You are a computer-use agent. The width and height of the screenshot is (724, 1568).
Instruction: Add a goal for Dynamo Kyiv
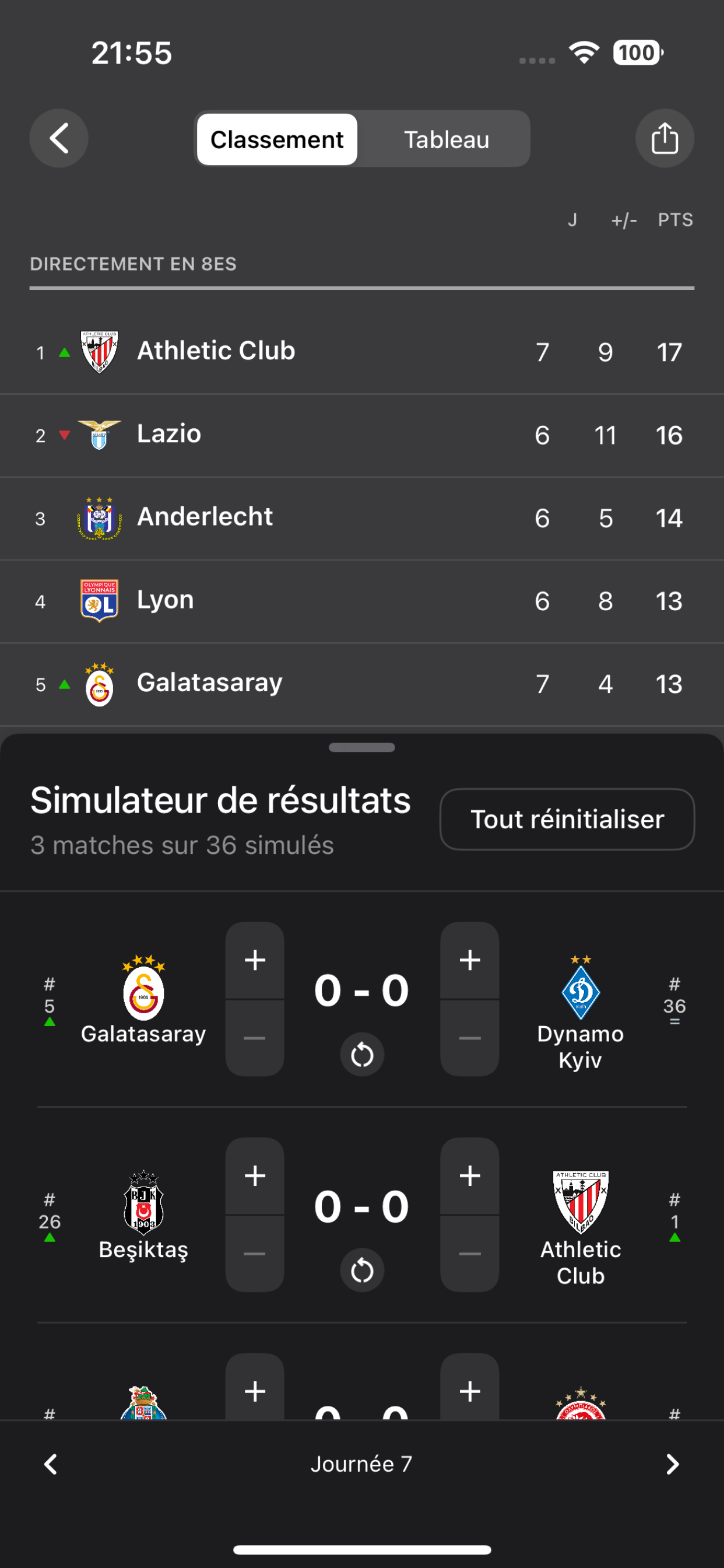pyautogui.click(x=470, y=960)
